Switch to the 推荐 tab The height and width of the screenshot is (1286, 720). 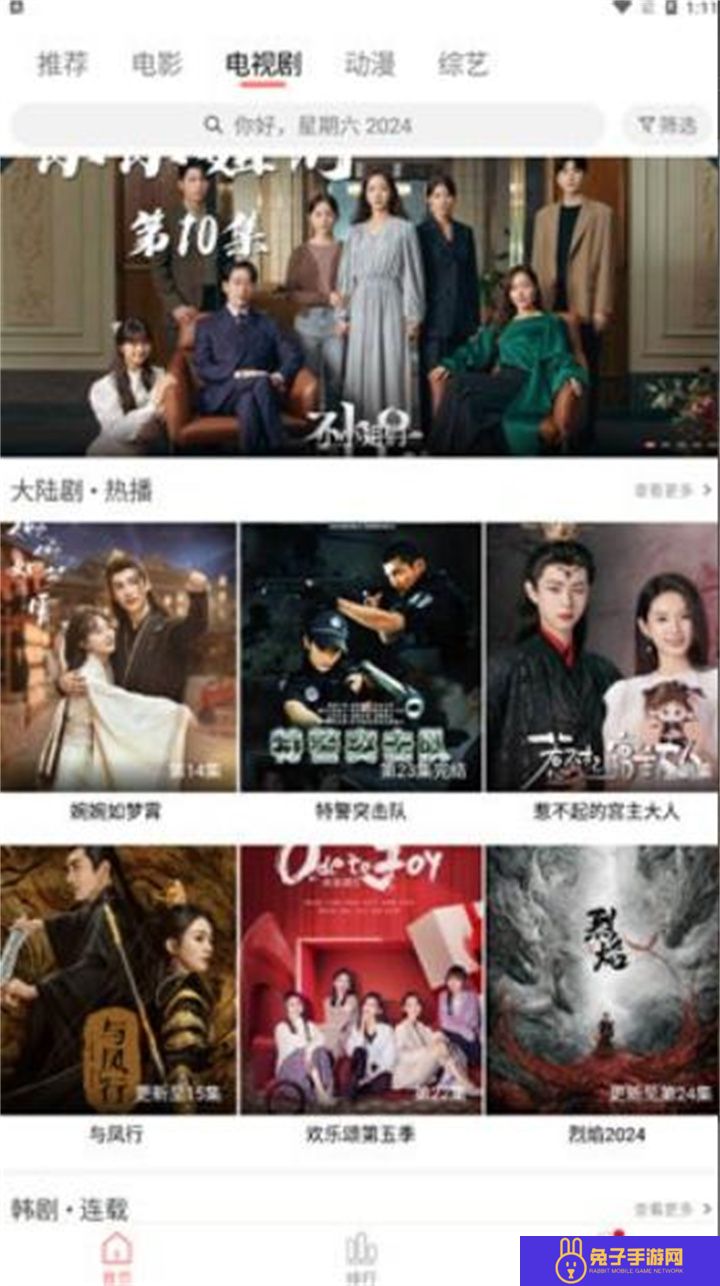pyautogui.click(x=62, y=65)
